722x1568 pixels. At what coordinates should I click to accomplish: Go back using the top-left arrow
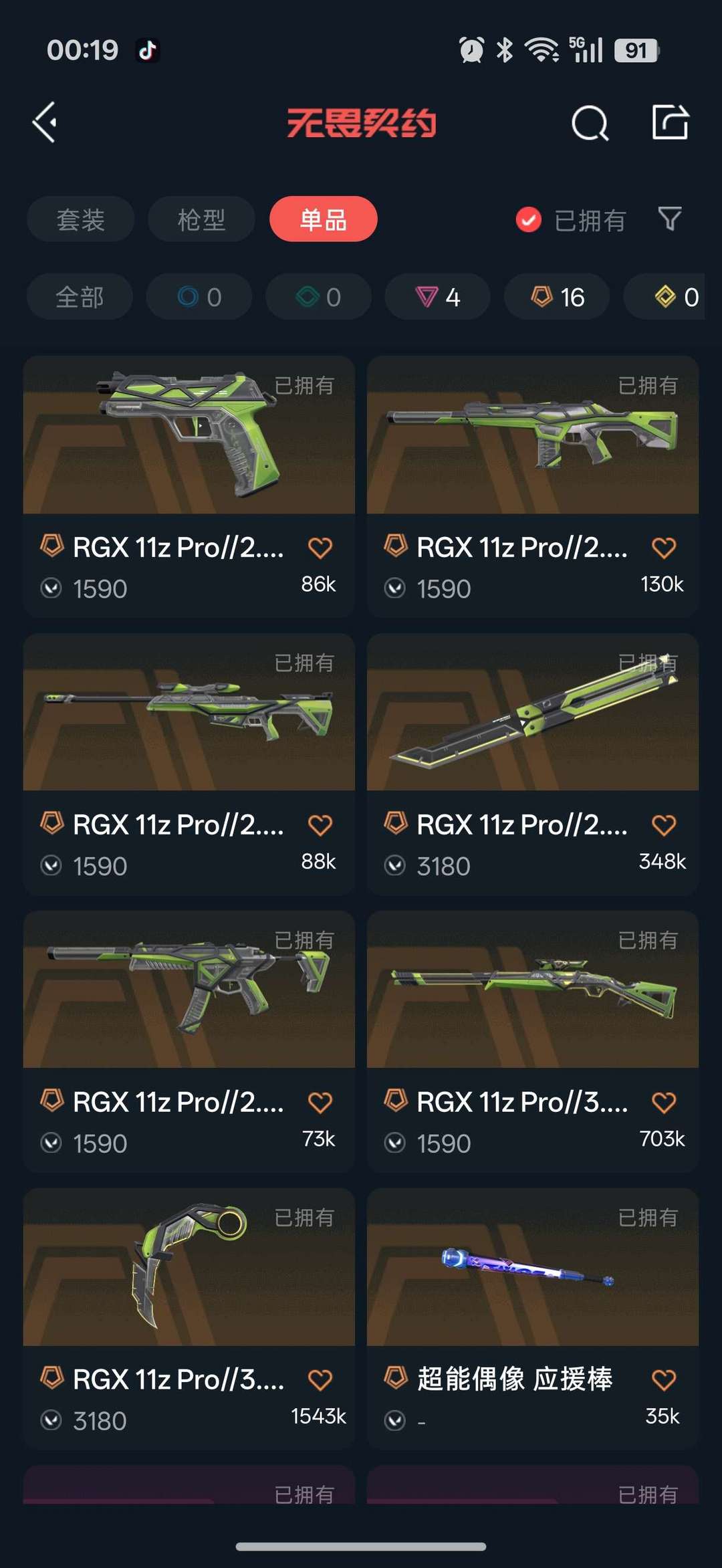(45, 122)
